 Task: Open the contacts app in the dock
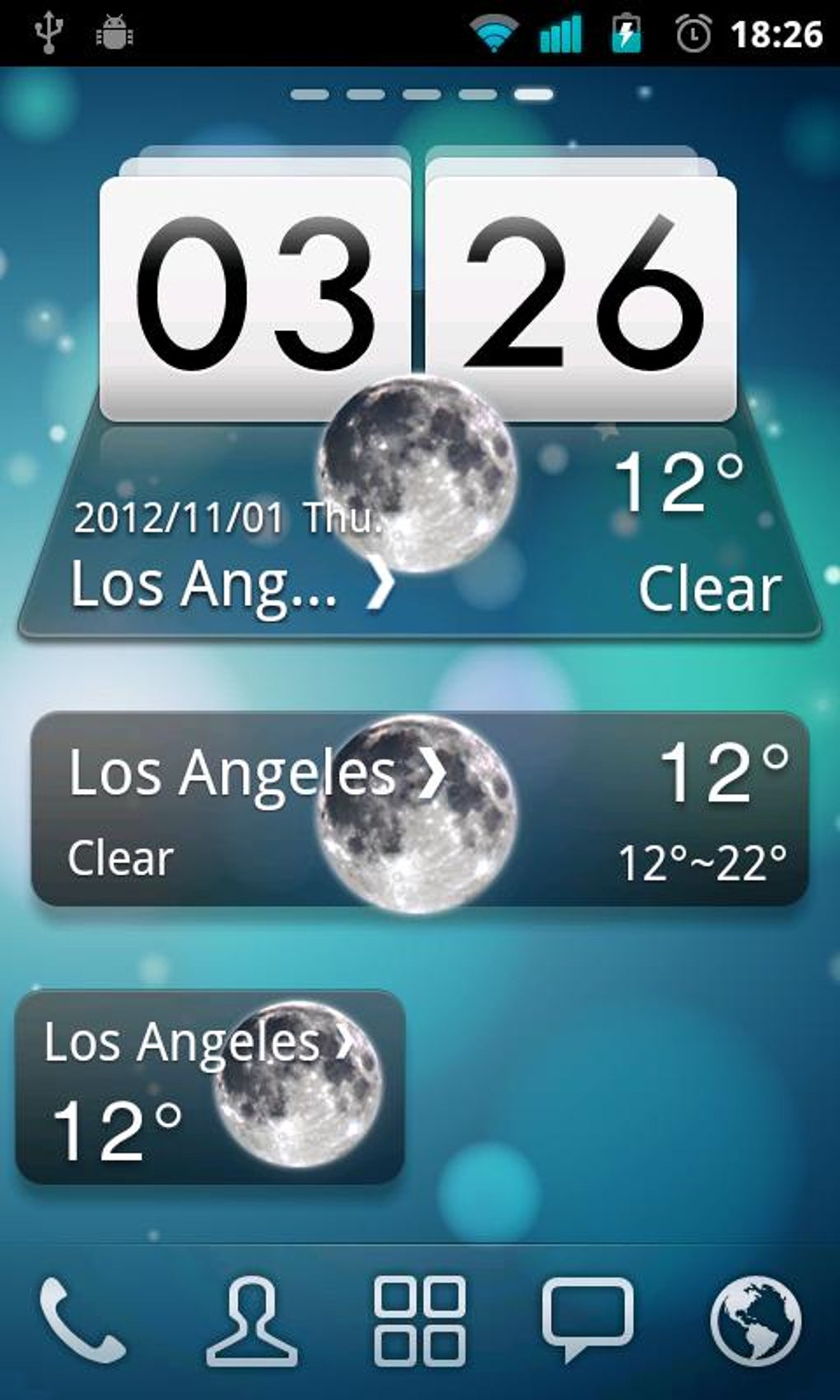pyautogui.click(x=252, y=1320)
